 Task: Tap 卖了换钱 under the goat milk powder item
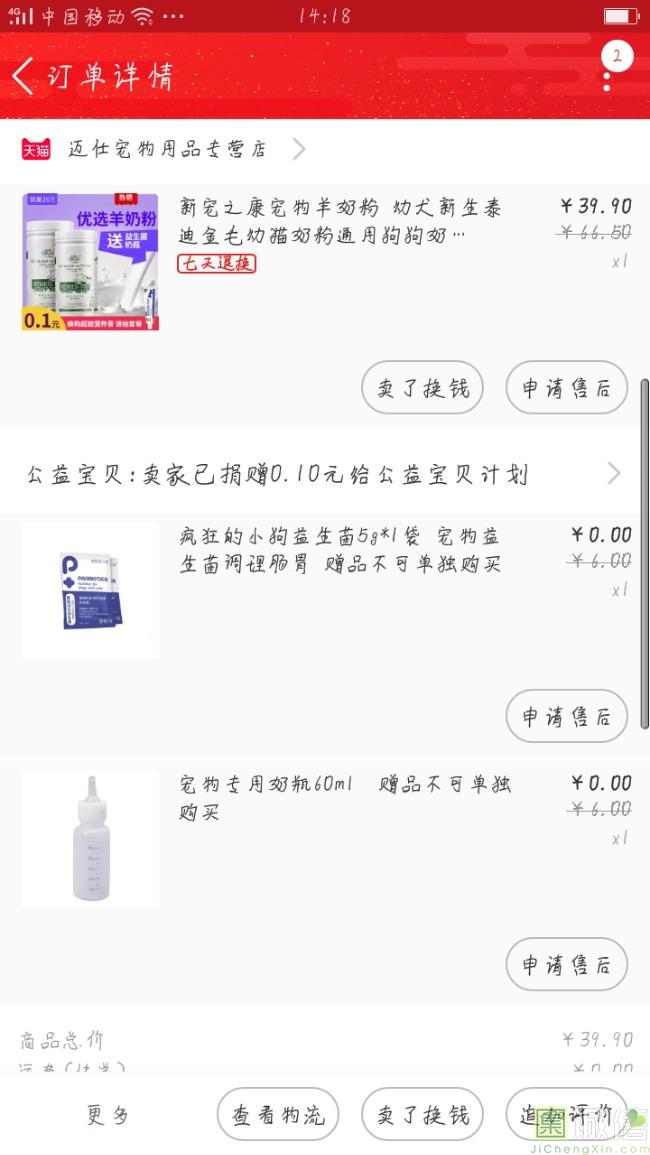click(x=422, y=389)
